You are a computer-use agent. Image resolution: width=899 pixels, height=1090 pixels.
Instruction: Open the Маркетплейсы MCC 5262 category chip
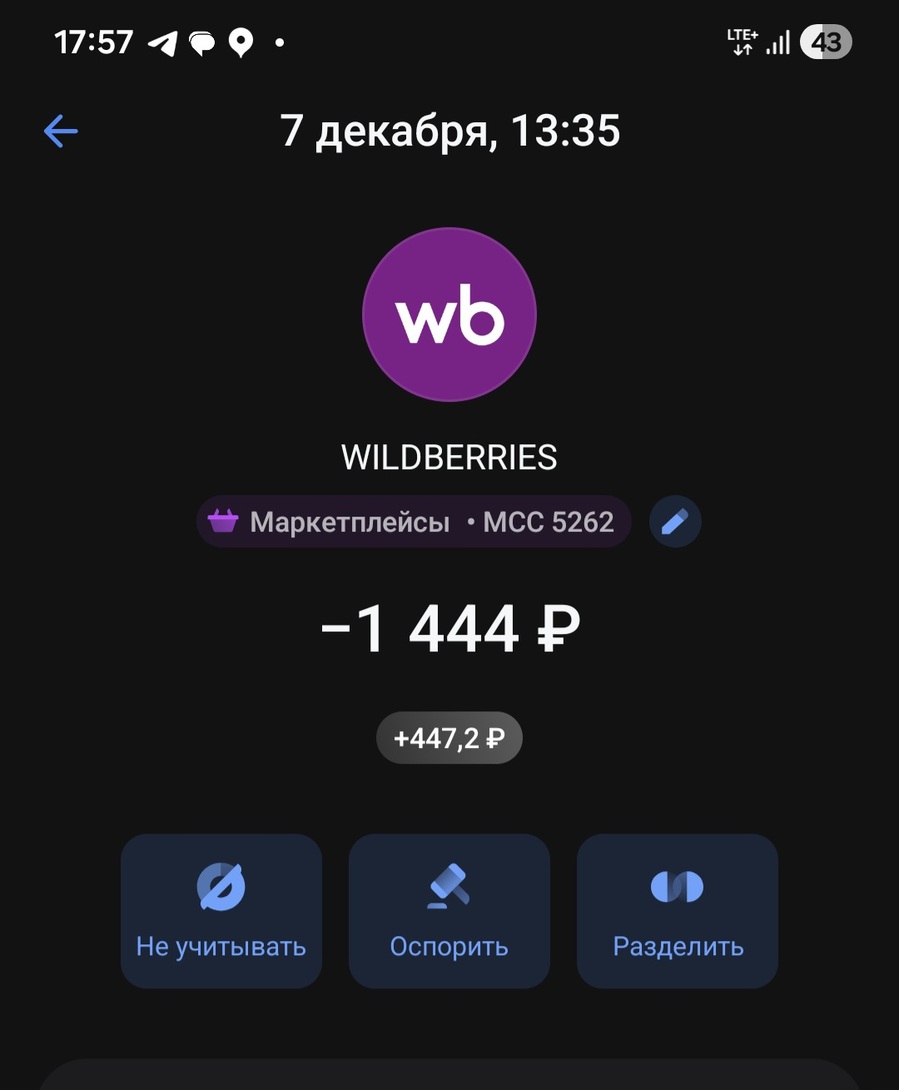click(414, 522)
